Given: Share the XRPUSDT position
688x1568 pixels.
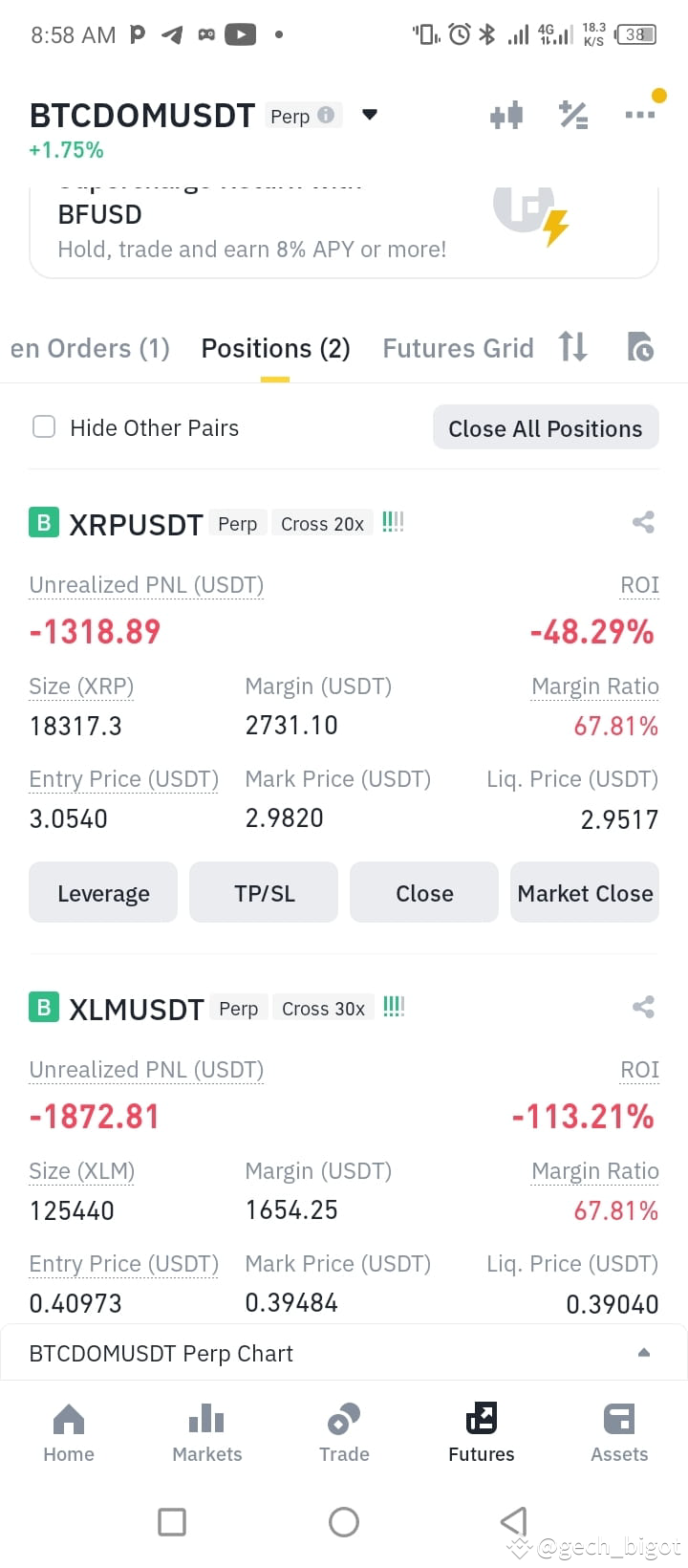Looking at the screenshot, I should (x=642, y=522).
